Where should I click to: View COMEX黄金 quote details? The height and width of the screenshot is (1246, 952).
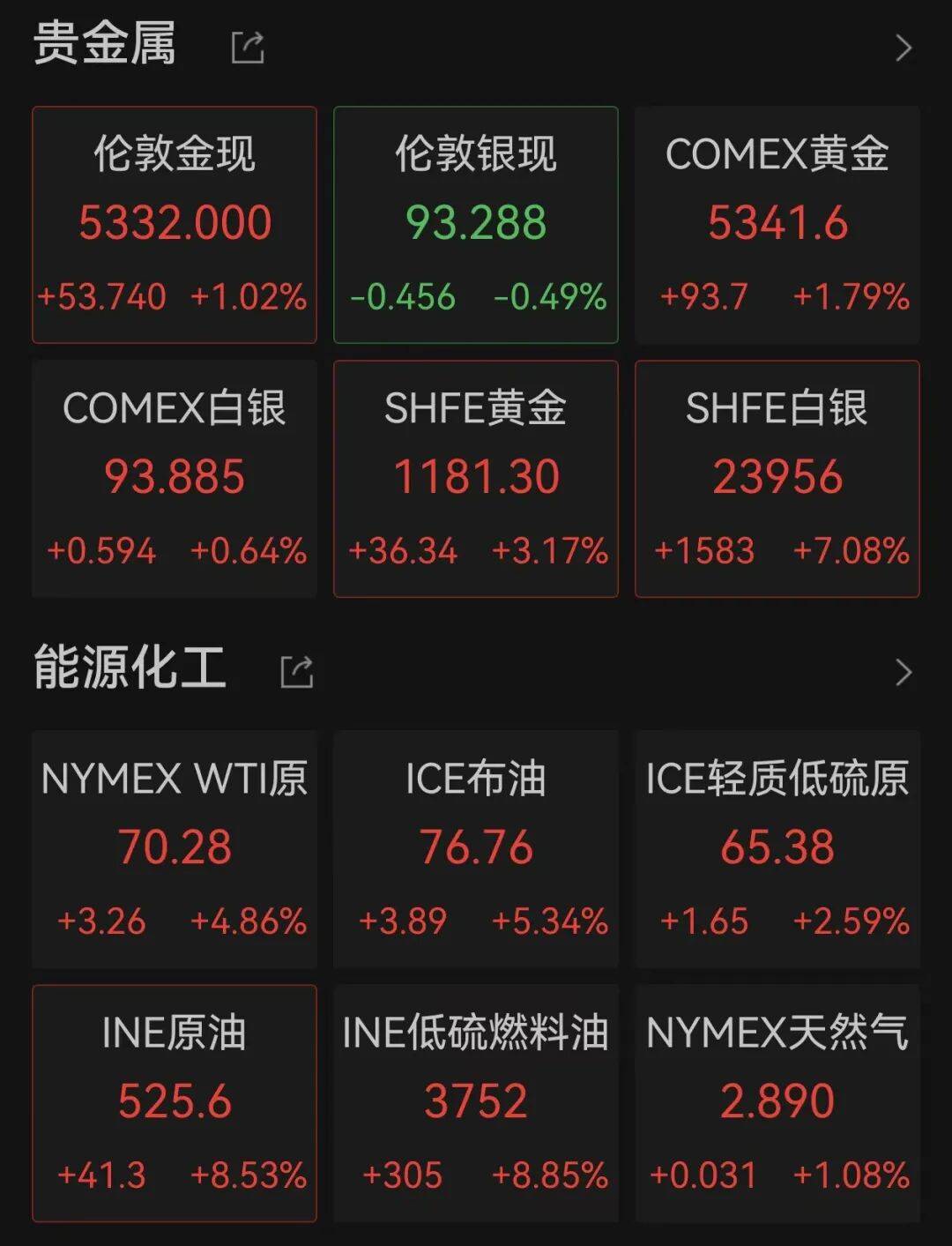pyautogui.click(x=777, y=225)
